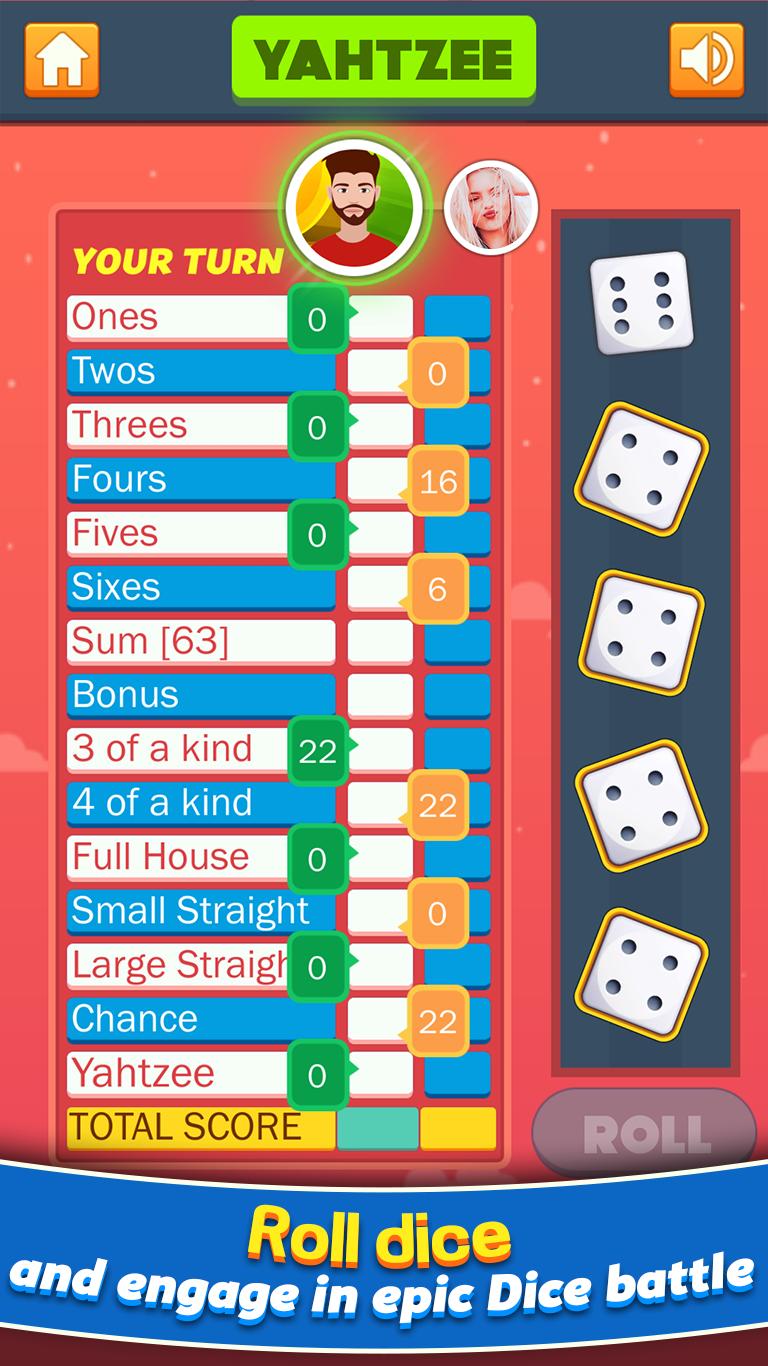
Task: Open the opponent's avatar
Action: click(490, 208)
